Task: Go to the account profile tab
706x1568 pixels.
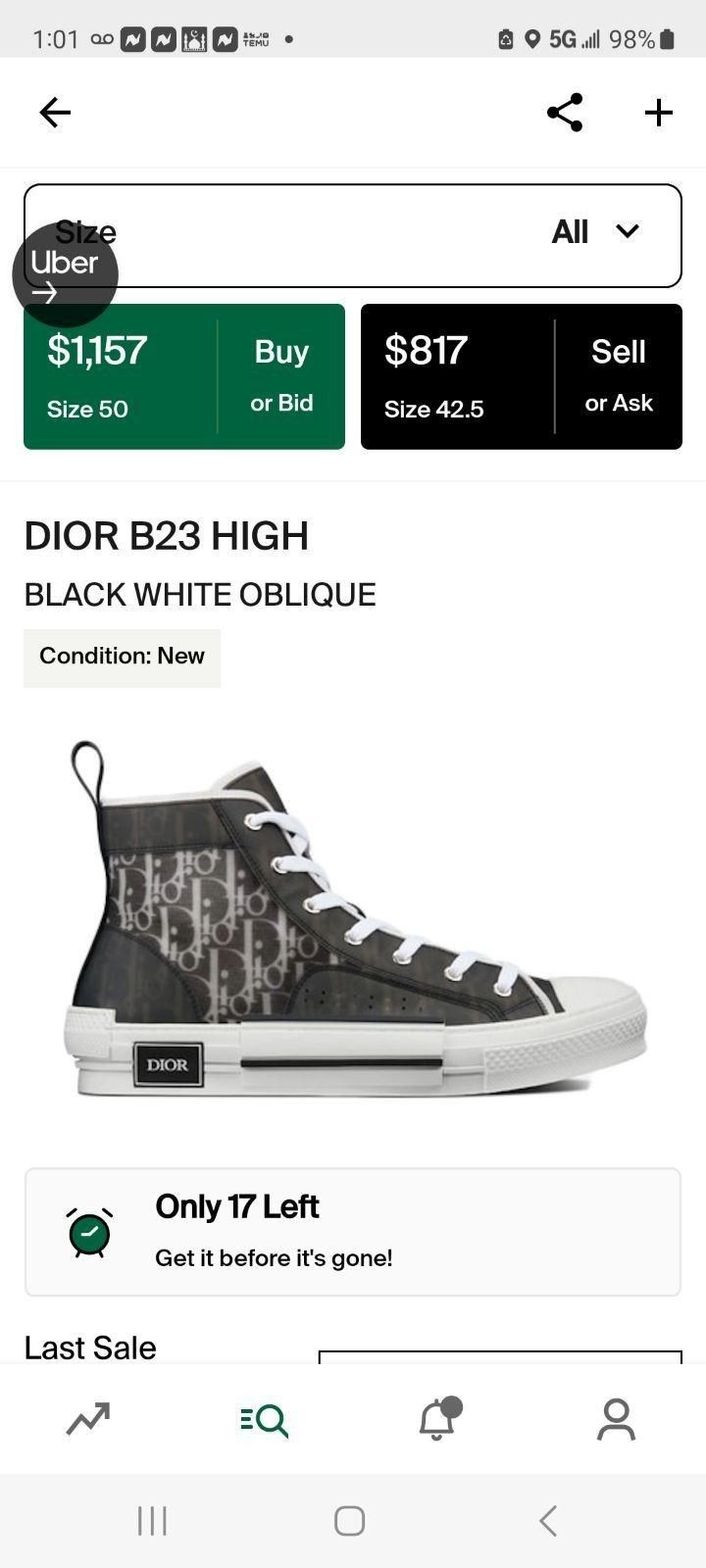Action: pos(616,1418)
